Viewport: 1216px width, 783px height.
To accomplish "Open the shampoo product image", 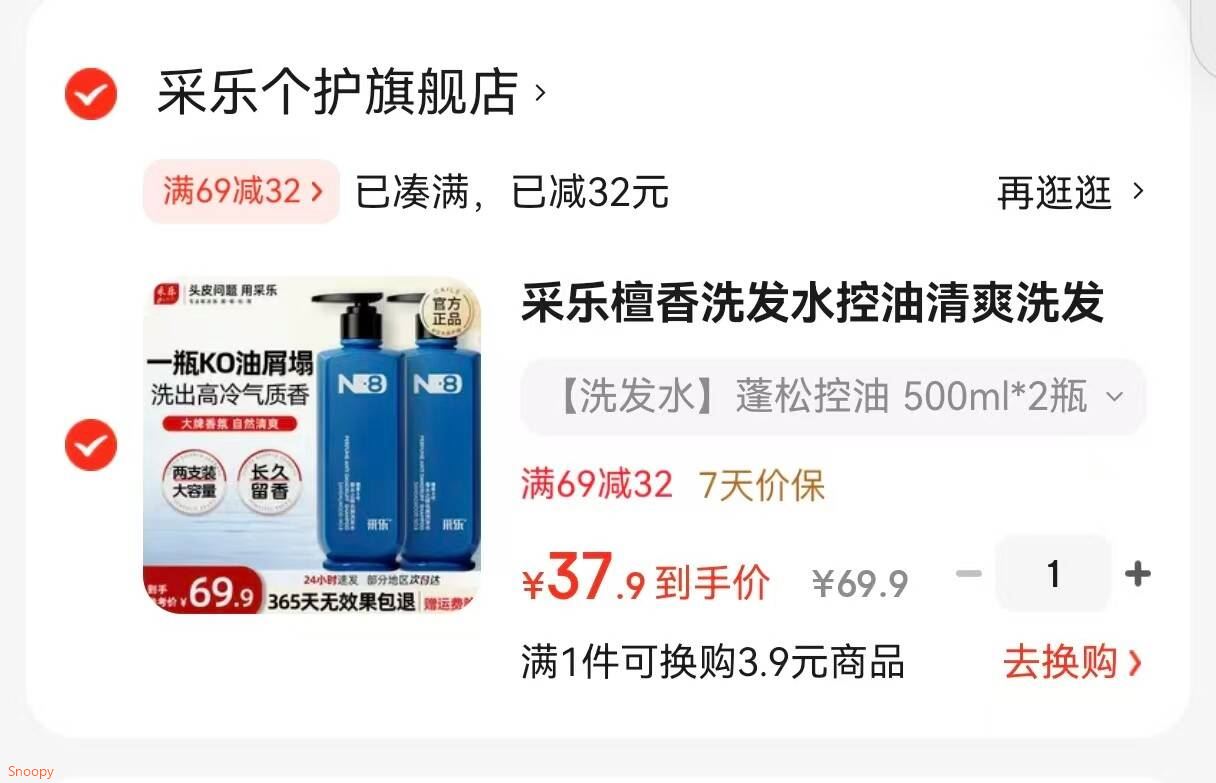I will pyautogui.click(x=312, y=445).
